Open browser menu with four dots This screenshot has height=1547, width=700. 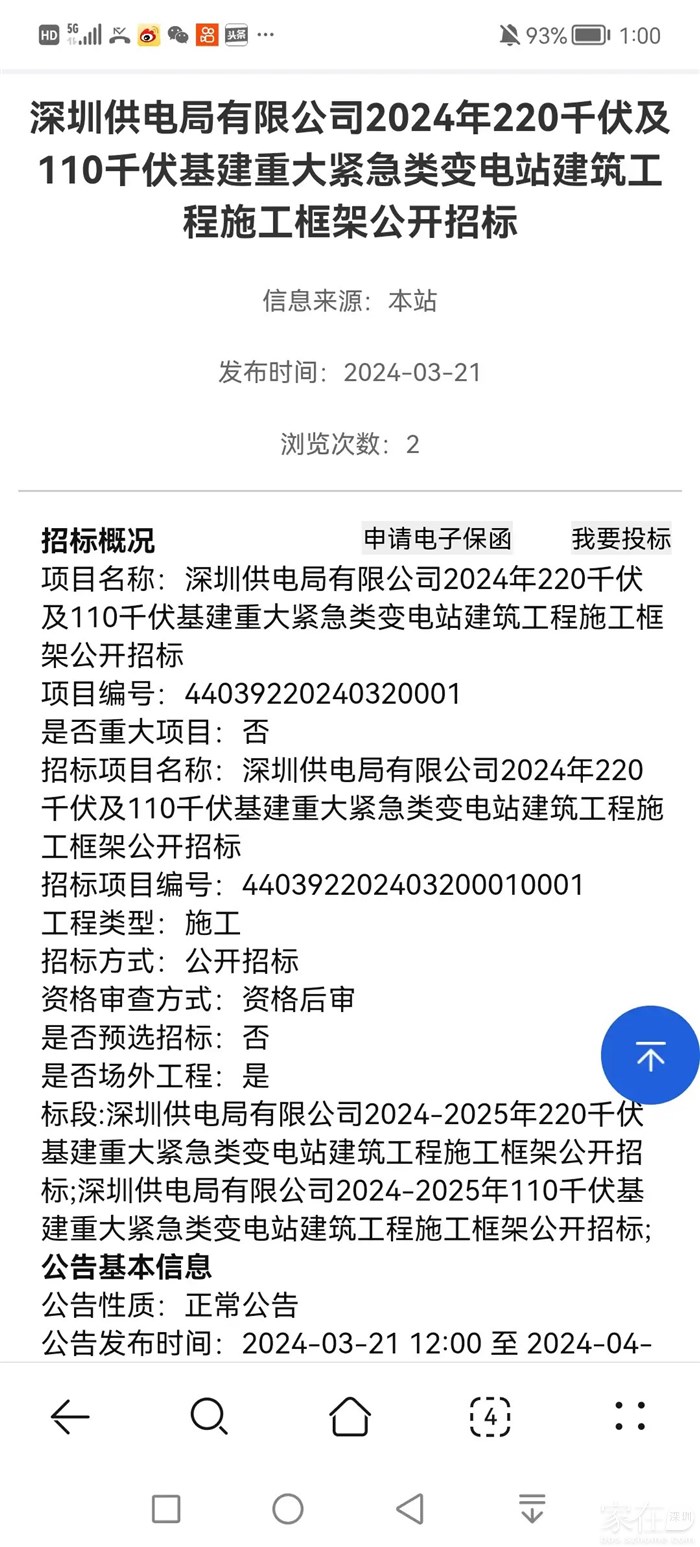630,1416
